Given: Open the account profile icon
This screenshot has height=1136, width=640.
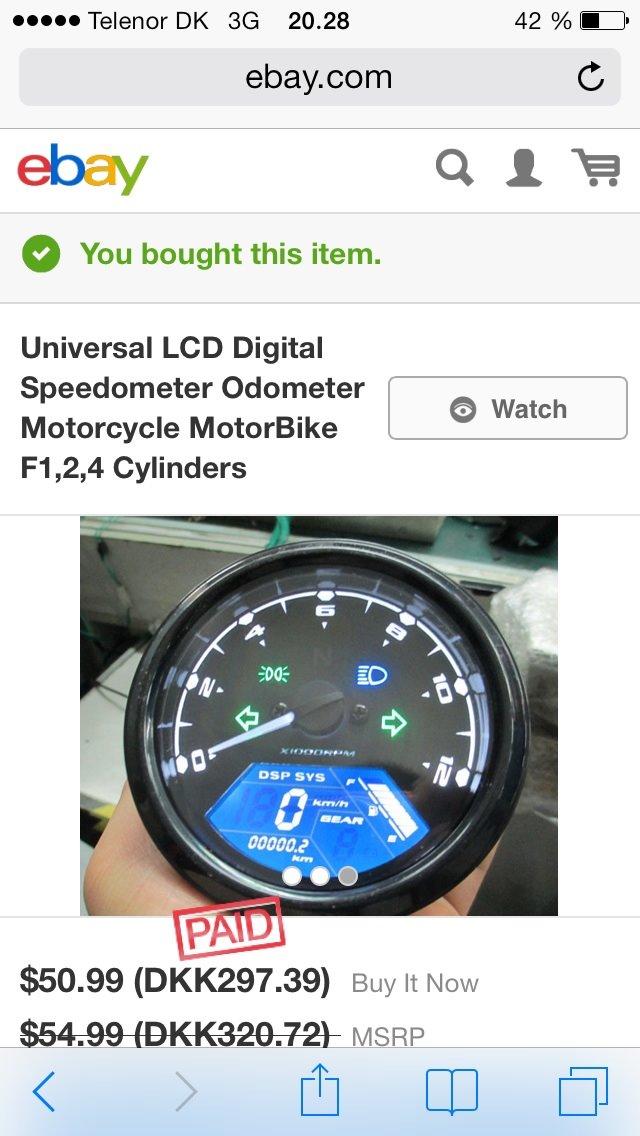Looking at the screenshot, I should click(x=524, y=168).
